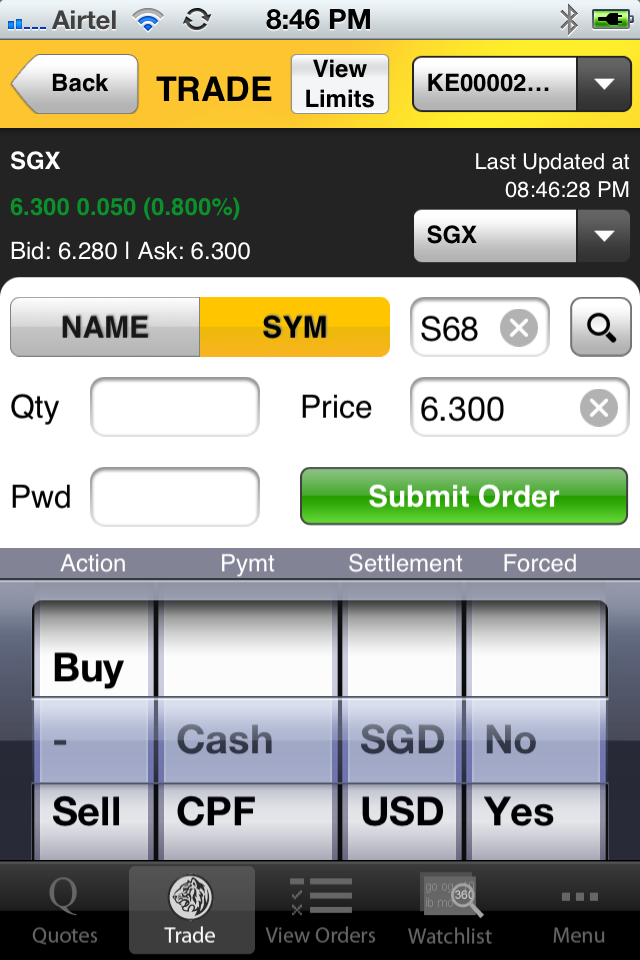Image resolution: width=640 pixels, height=960 pixels.
Task: Pick CPF as the payment method
Action: pyautogui.click(x=216, y=812)
